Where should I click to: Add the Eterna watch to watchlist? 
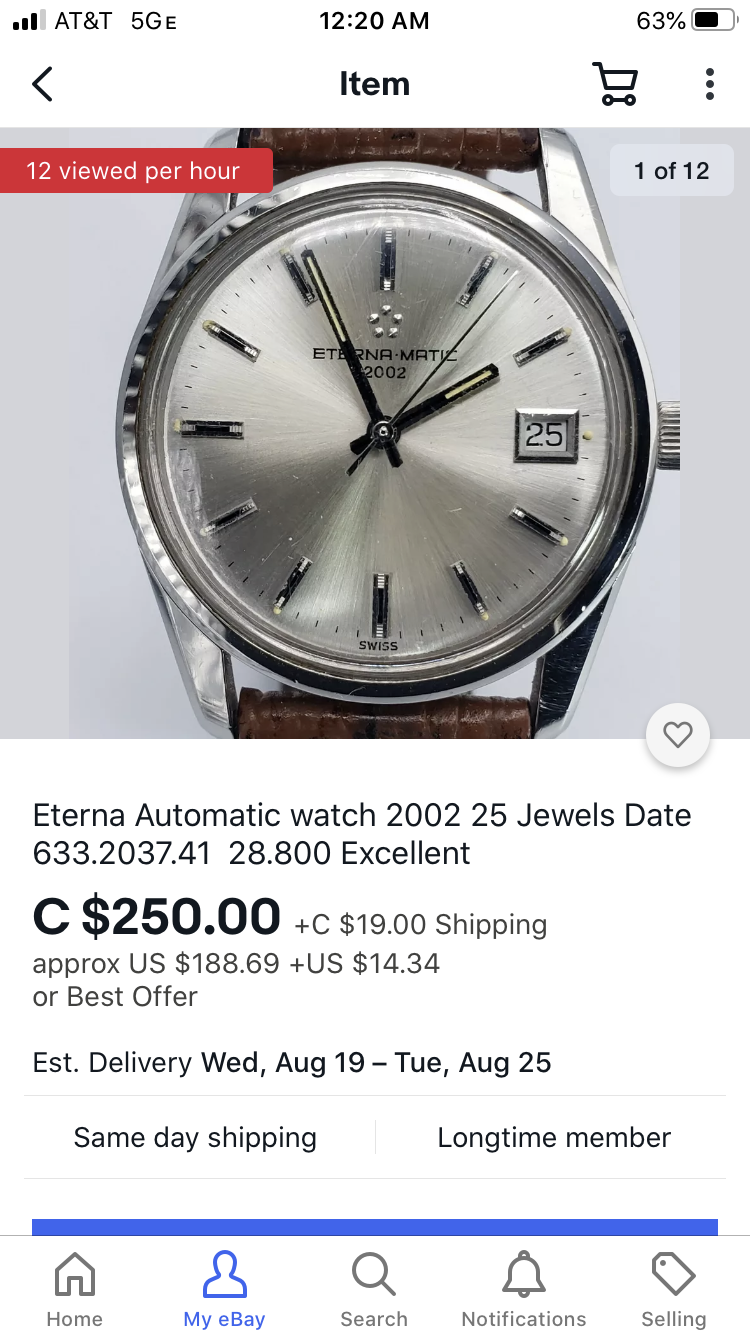[678, 735]
